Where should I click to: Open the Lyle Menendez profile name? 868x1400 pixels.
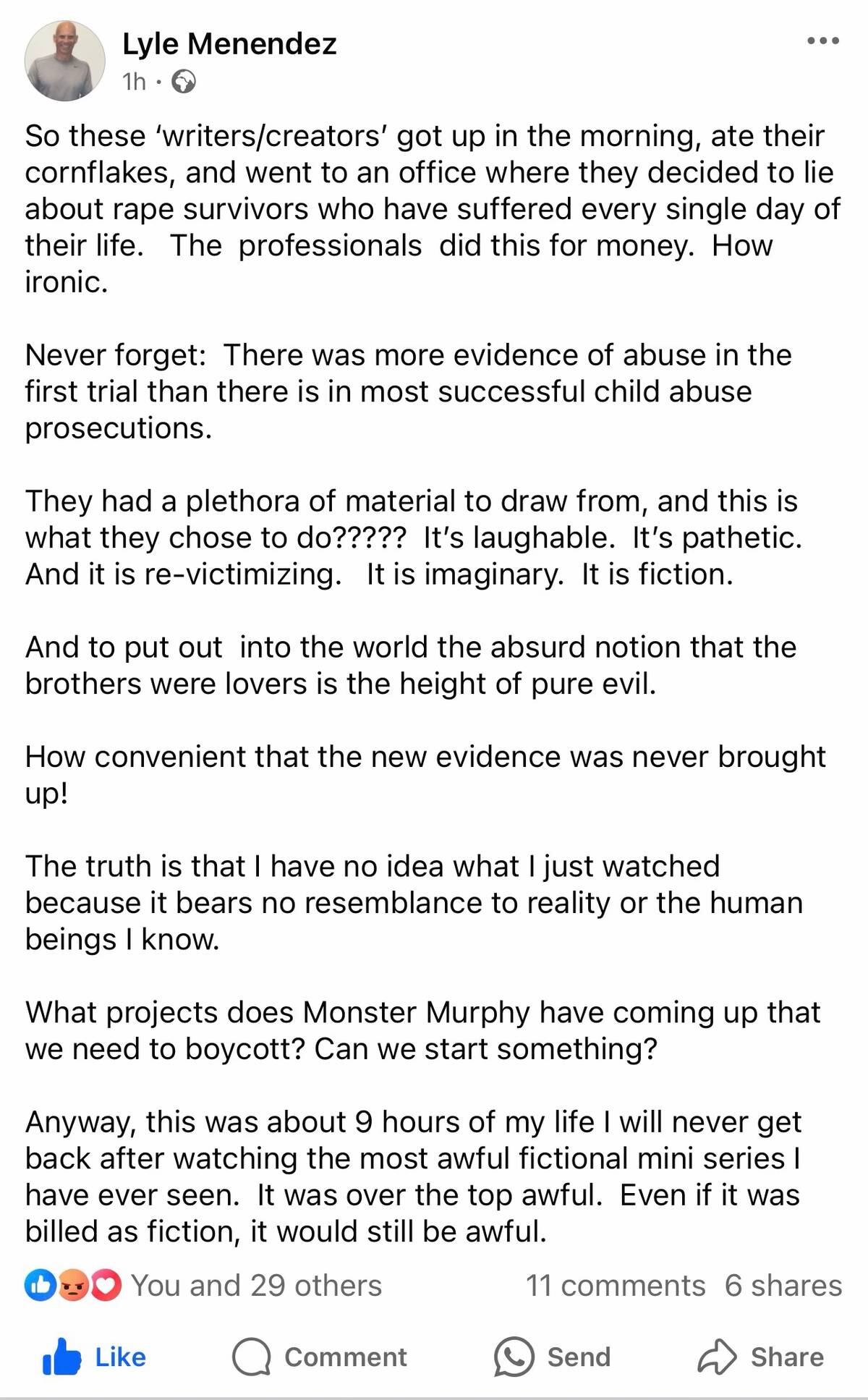click(x=229, y=44)
